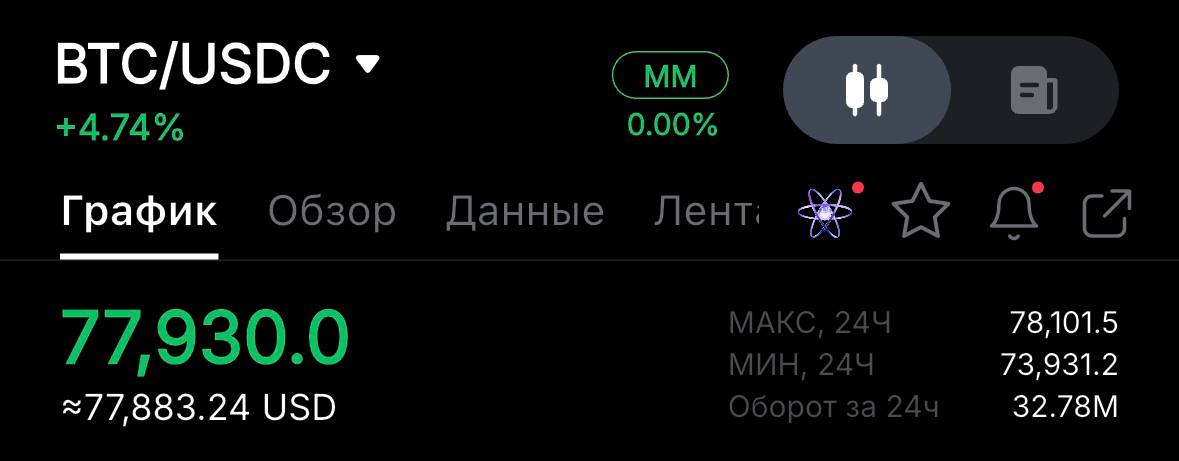
Task: Tap the MM badge
Action: tap(670, 77)
